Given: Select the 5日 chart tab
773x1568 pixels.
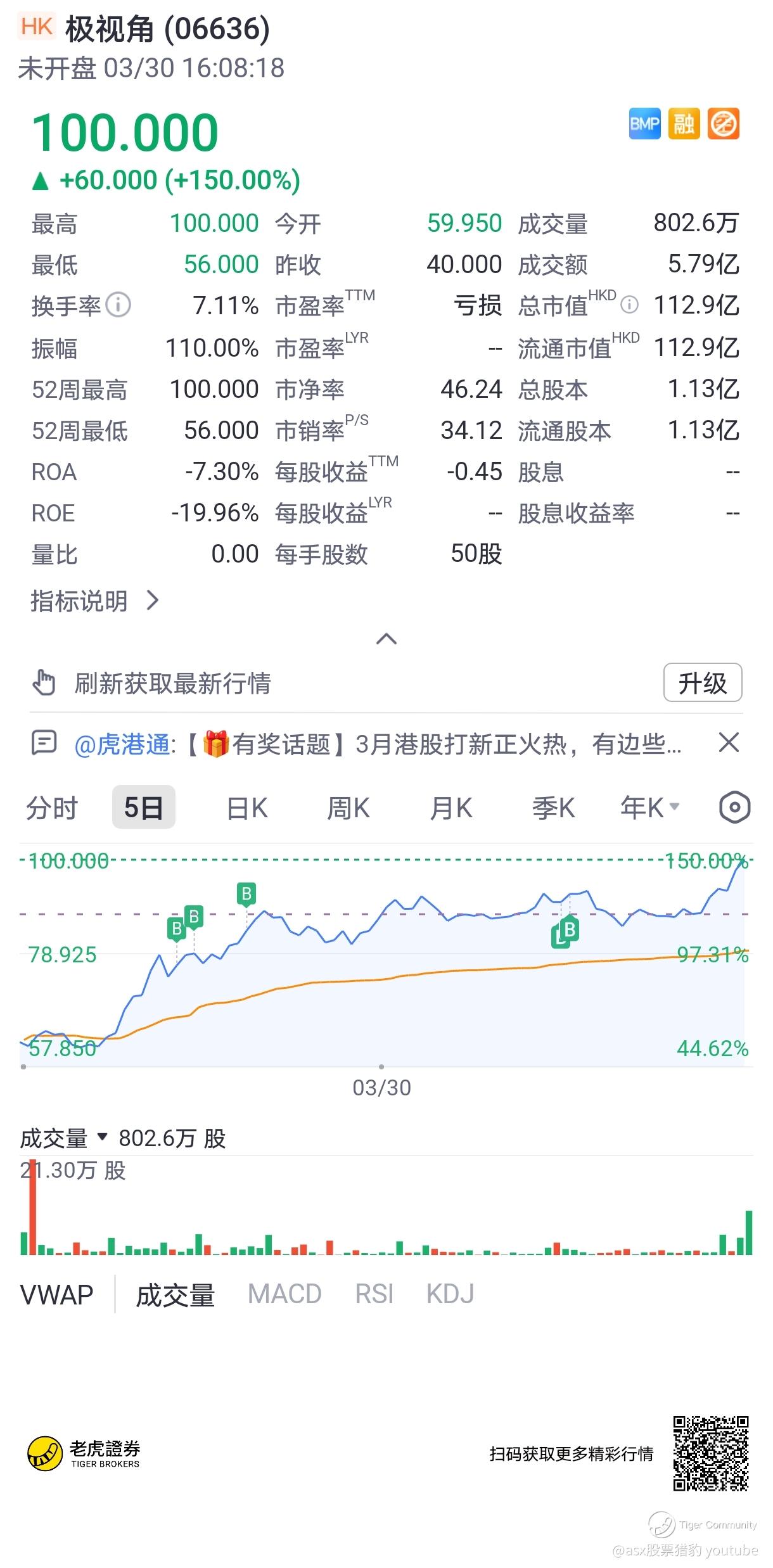Looking at the screenshot, I should (x=144, y=808).
